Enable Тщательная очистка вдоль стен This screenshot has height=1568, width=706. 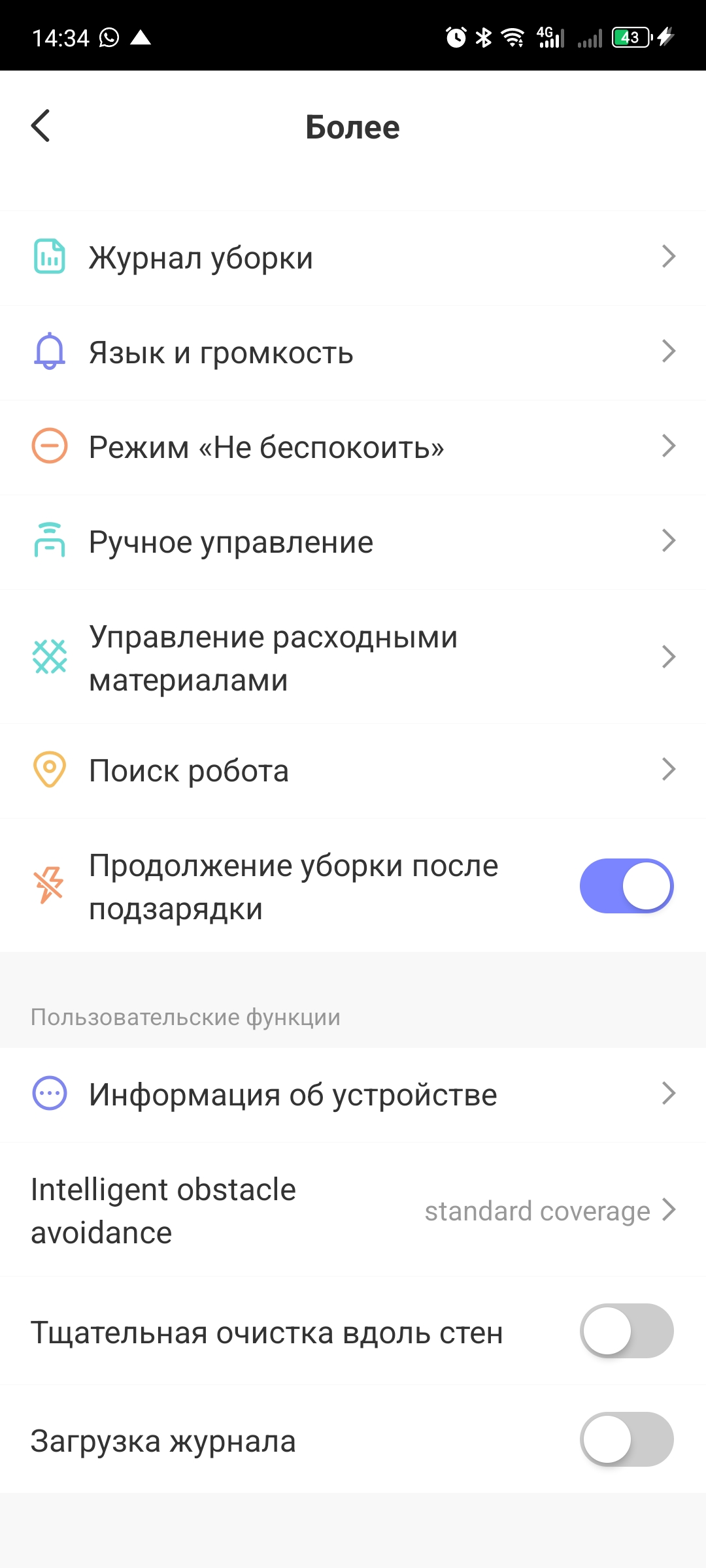pyautogui.click(x=626, y=1331)
